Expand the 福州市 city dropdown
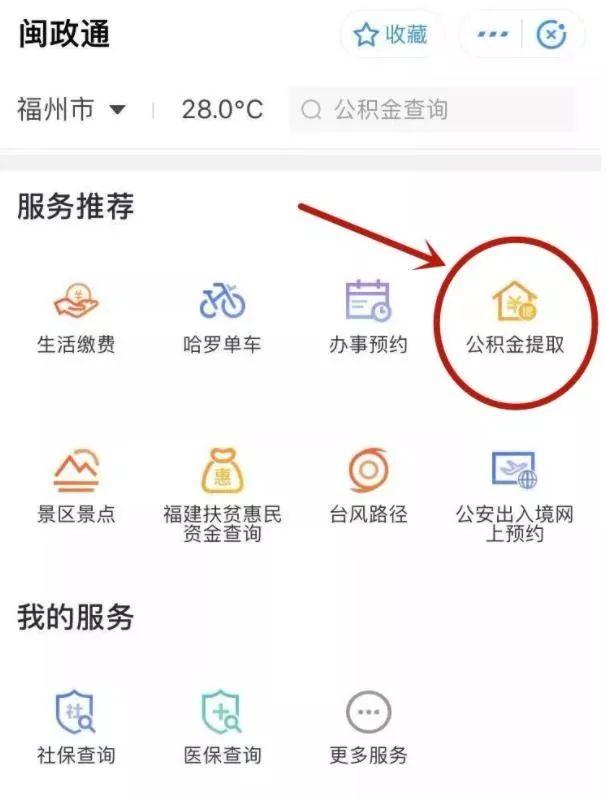606x799 pixels. point(72,109)
